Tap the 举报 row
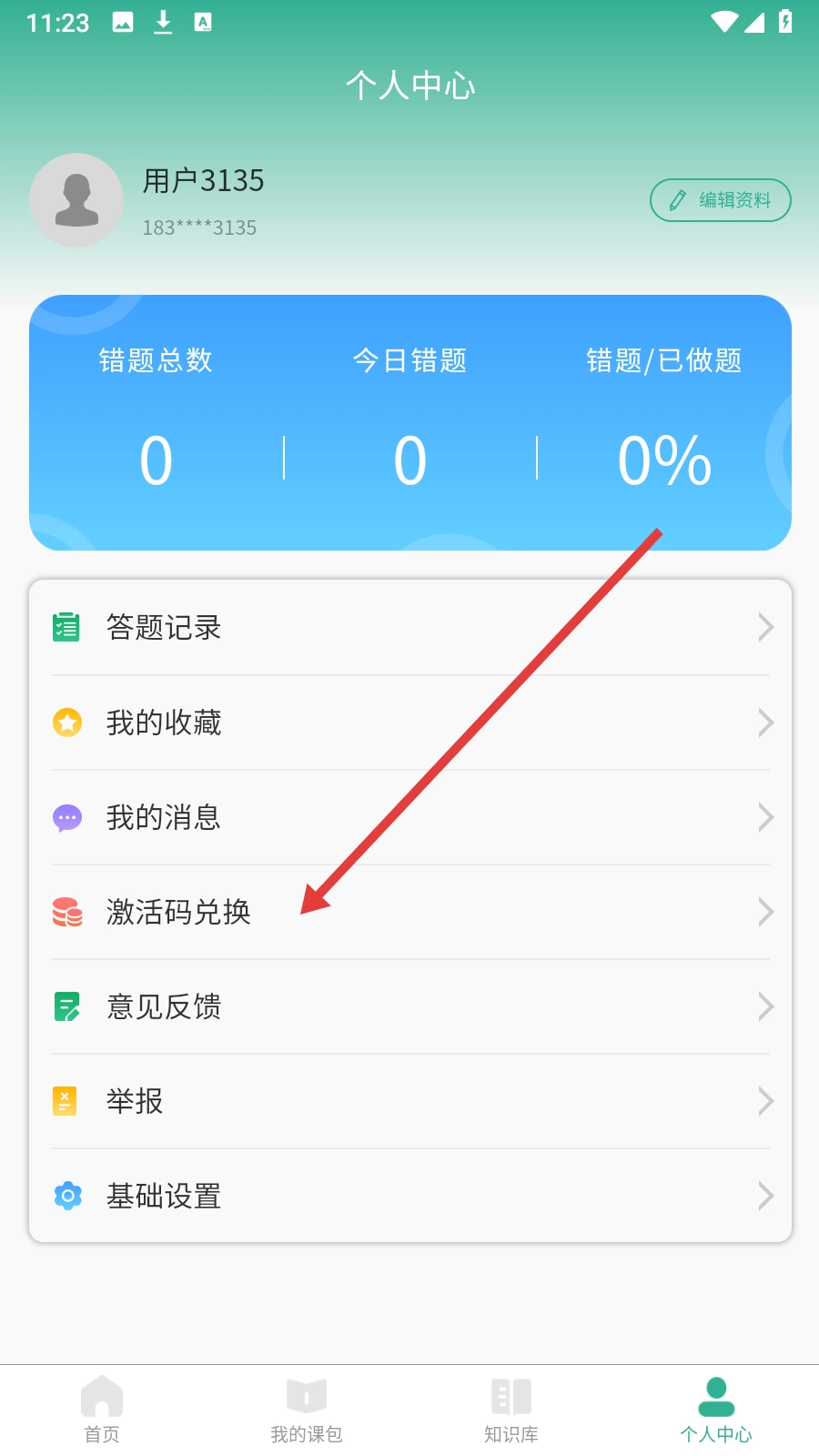Screen dimensions: 819x1456 click(x=409, y=1101)
